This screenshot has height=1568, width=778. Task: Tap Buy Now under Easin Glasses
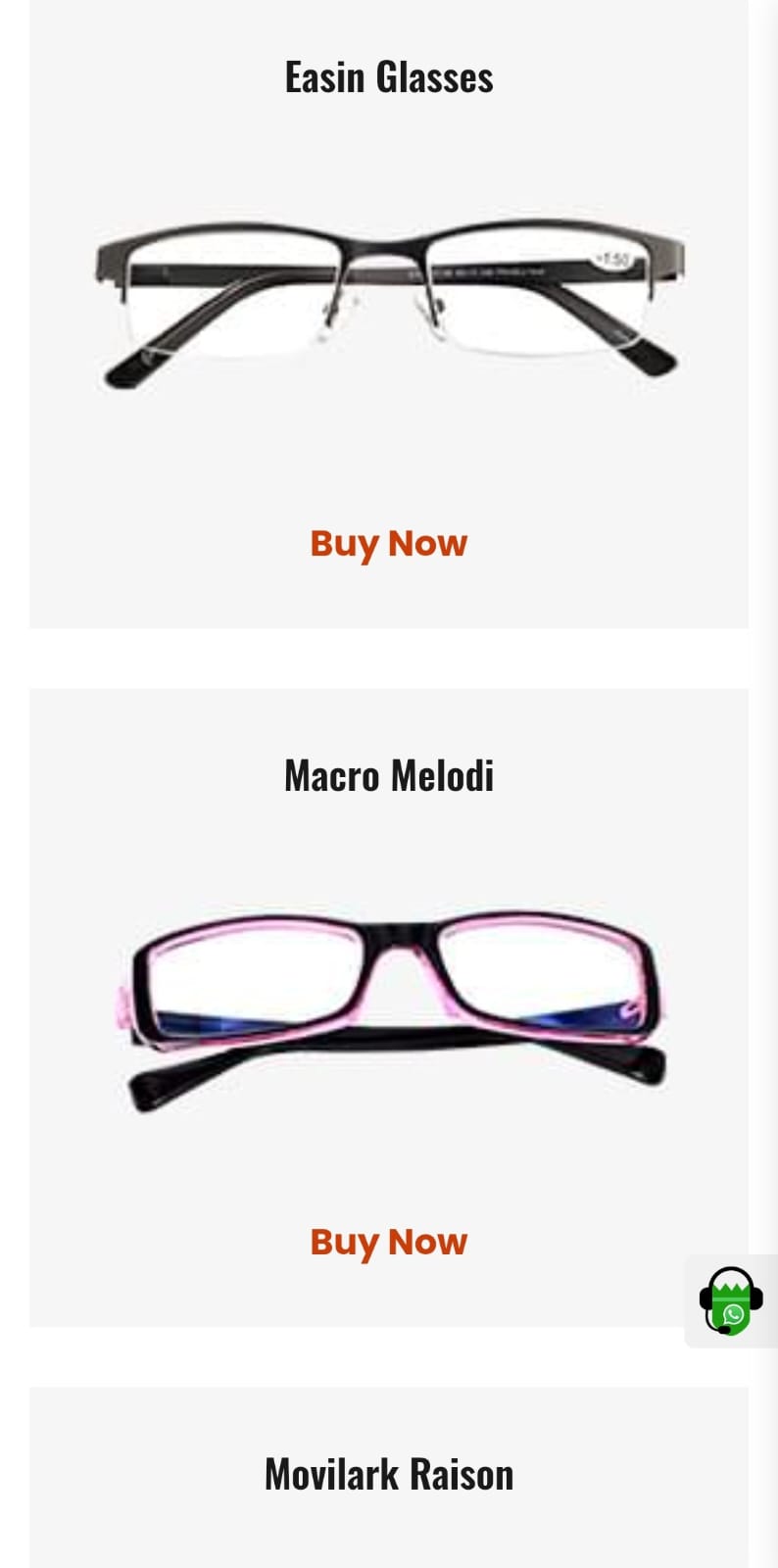pyautogui.click(x=388, y=543)
